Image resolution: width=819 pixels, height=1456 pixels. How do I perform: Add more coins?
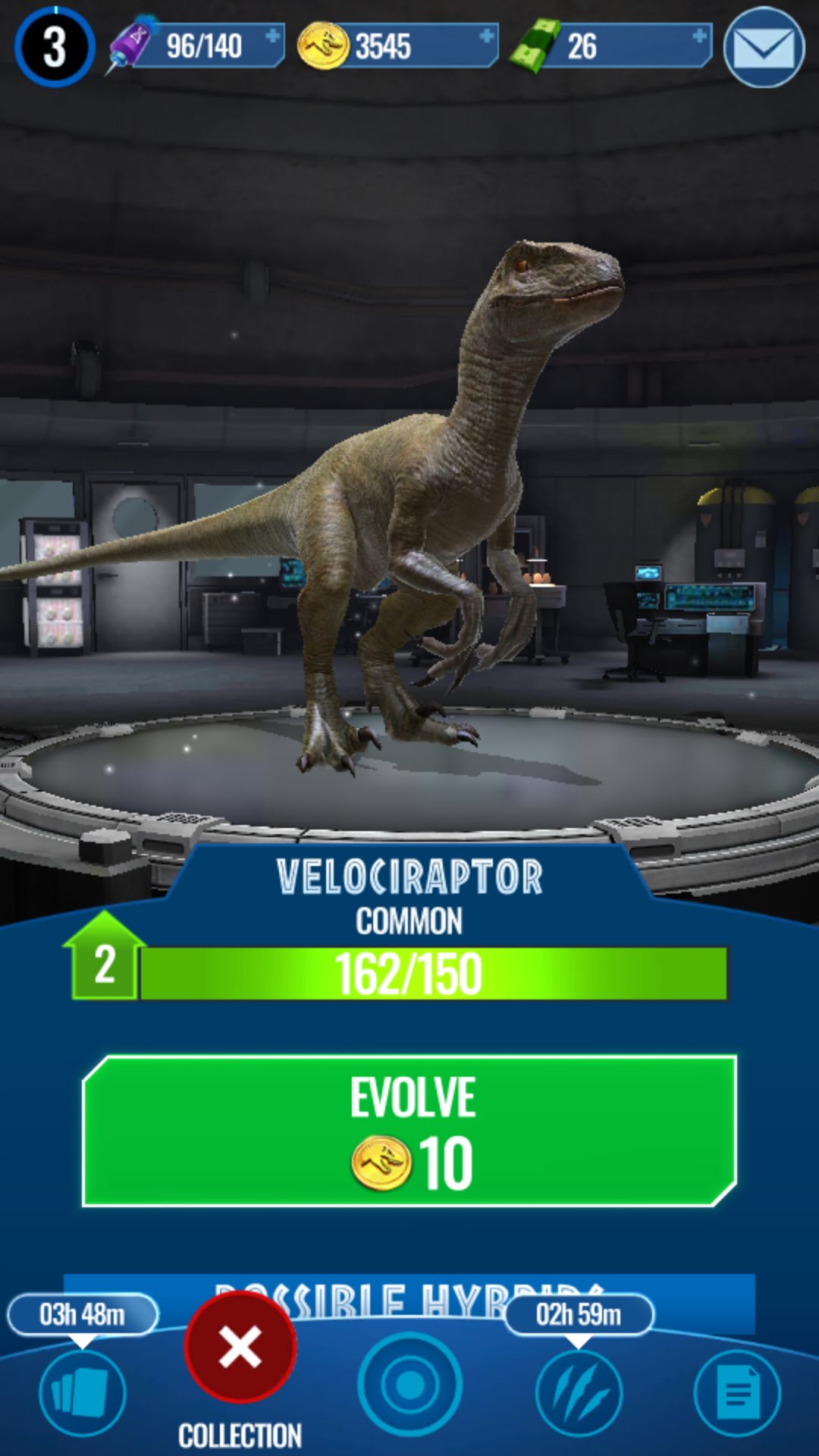[486, 36]
